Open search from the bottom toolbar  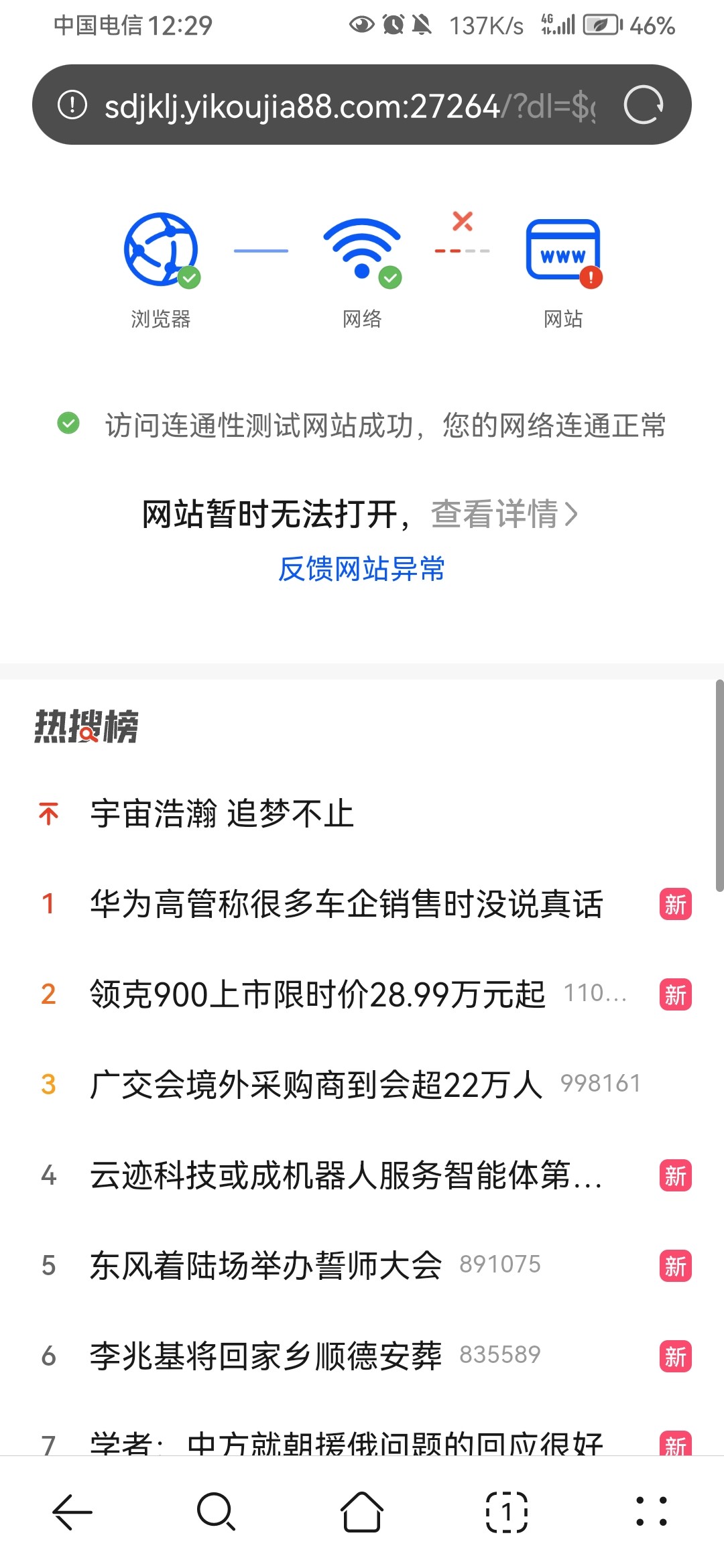pyautogui.click(x=217, y=1512)
